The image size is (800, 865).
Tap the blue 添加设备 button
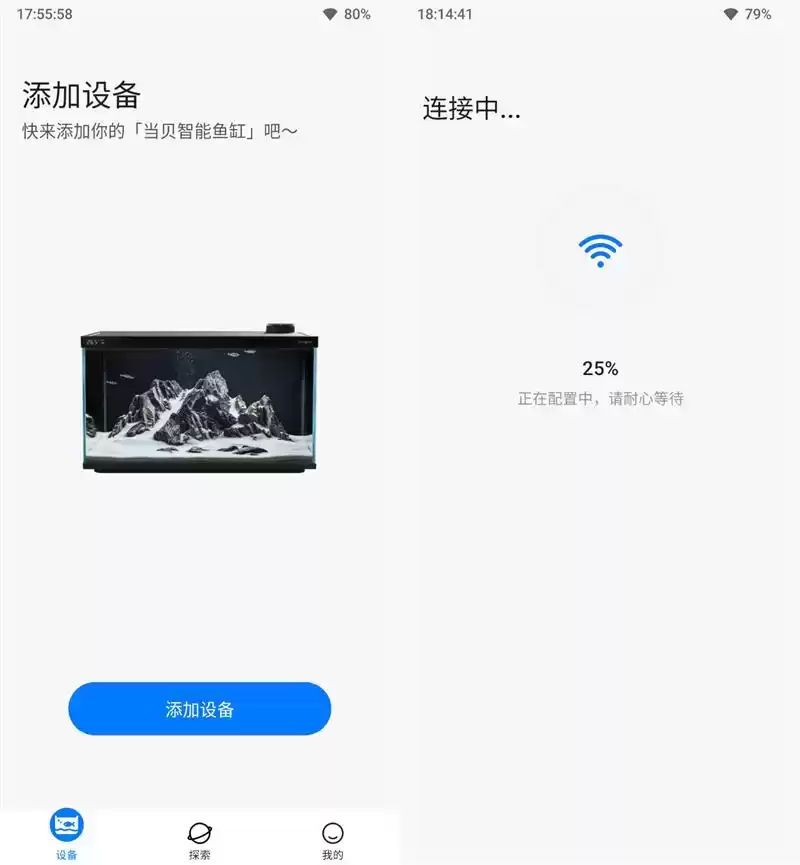199,708
